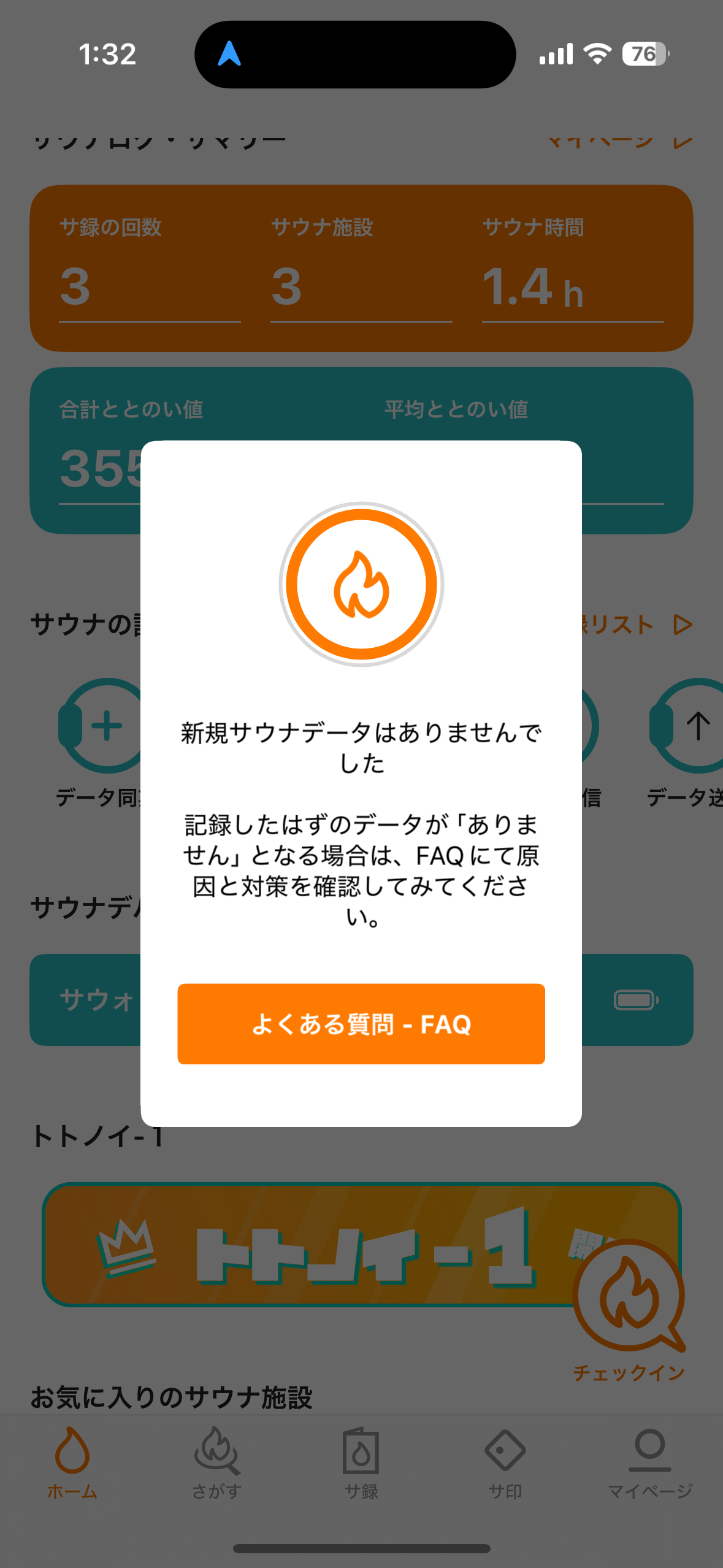Switch to the ホーム tab
Image resolution: width=723 pixels, height=1568 pixels.
pyautogui.click(x=72, y=1463)
